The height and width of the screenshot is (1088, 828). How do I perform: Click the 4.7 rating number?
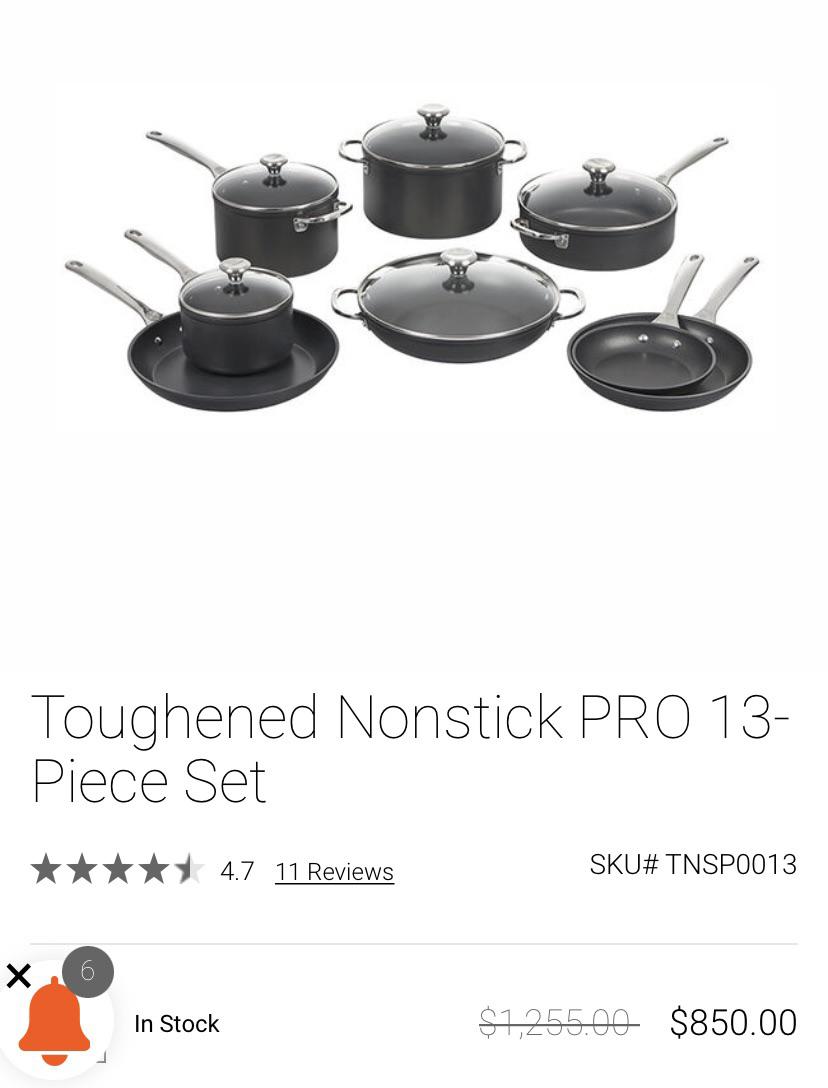(x=237, y=872)
